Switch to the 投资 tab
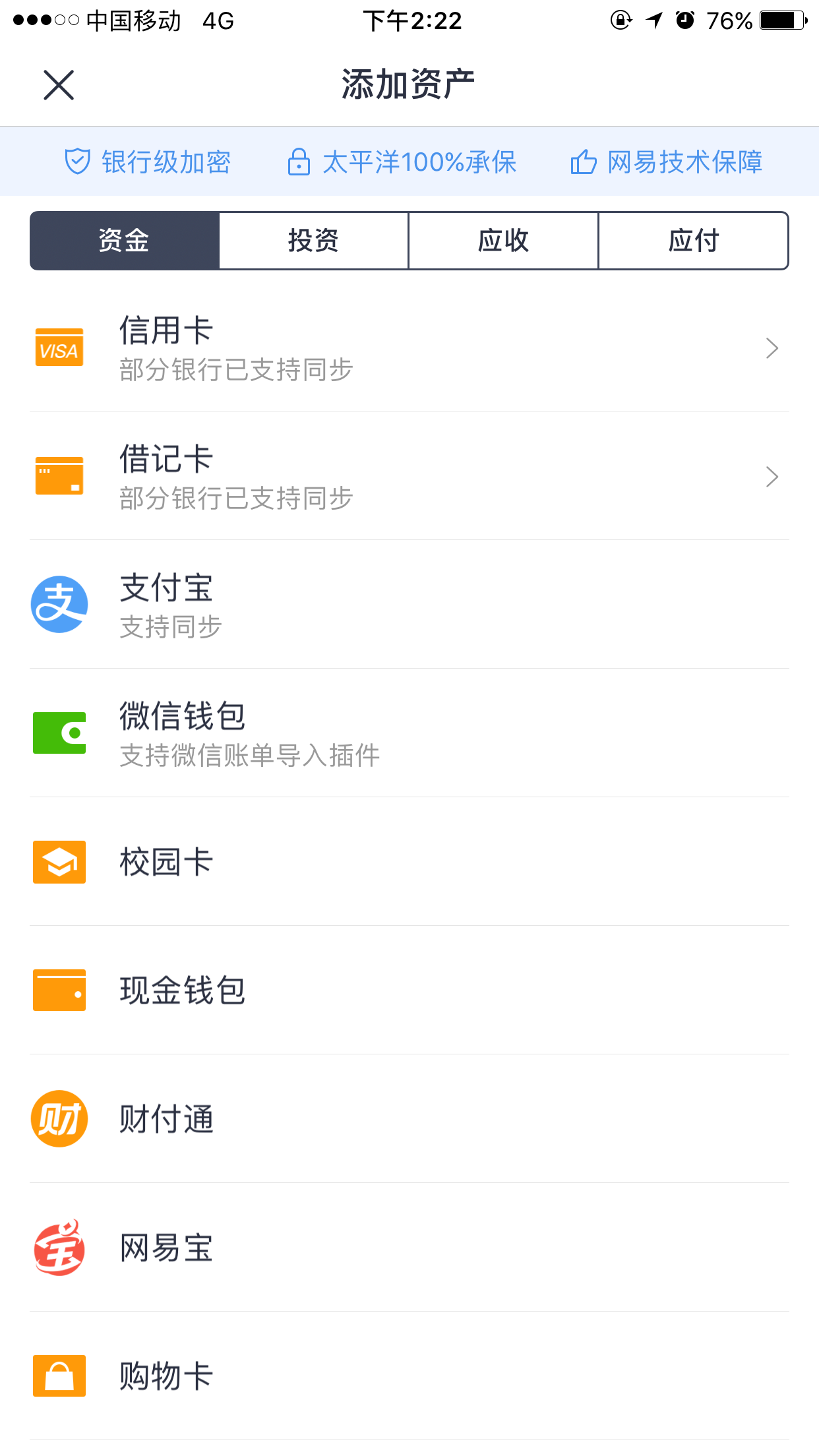819x1456 pixels. tap(313, 240)
